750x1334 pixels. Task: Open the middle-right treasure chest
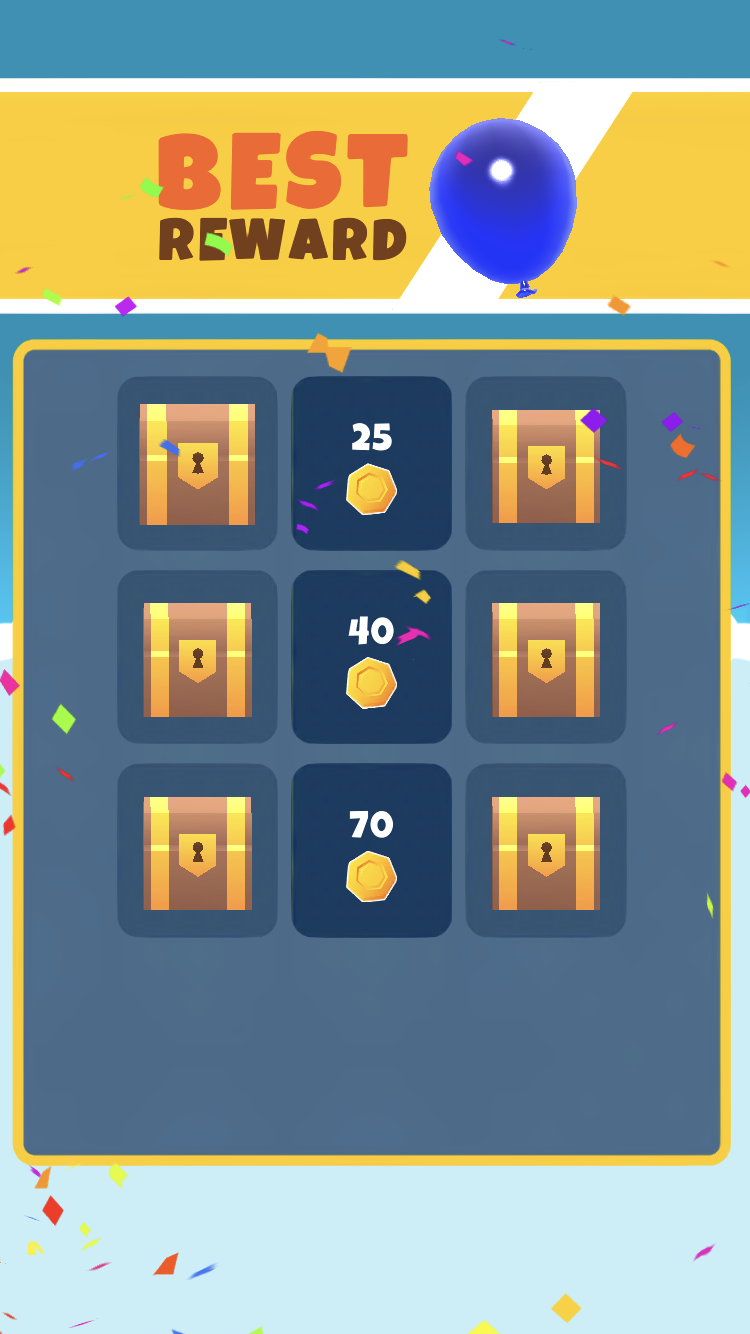point(546,659)
